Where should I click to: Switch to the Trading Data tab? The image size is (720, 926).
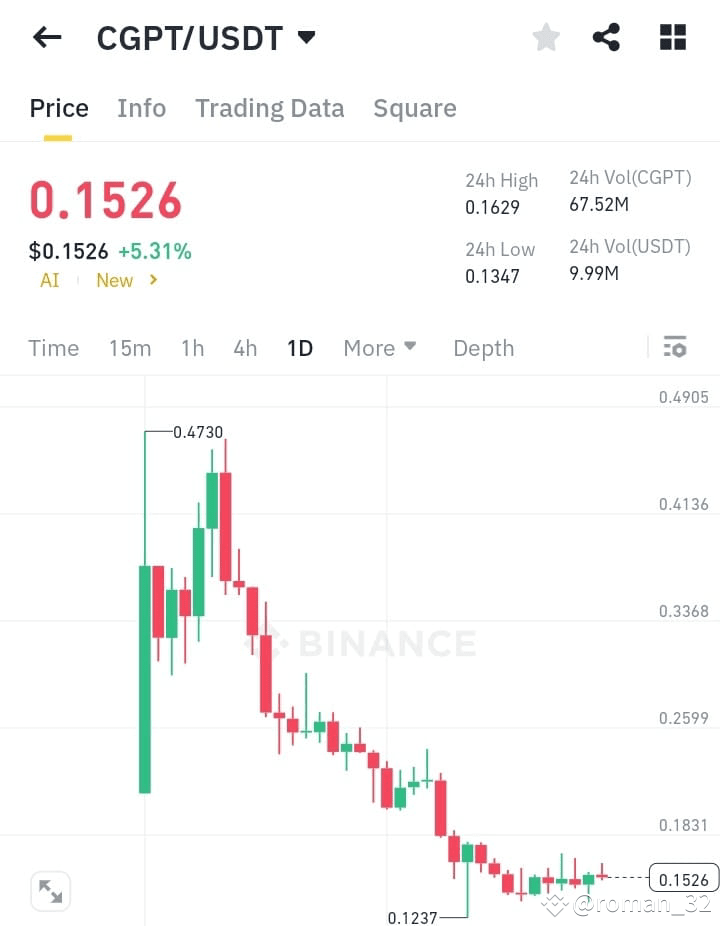[x=270, y=108]
